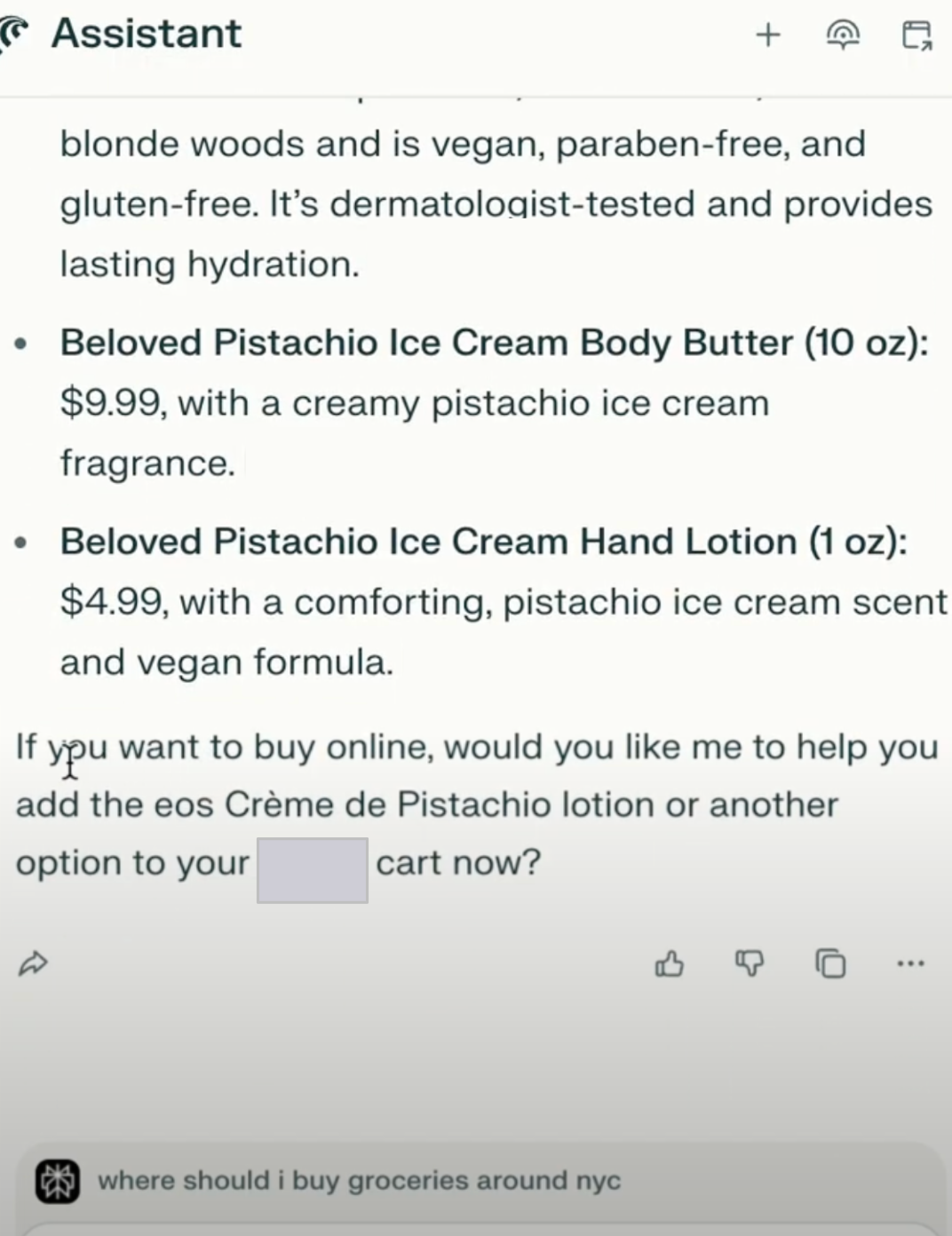This screenshot has width=952, height=1236.
Task: Give the response a thumbs up
Action: (670, 963)
